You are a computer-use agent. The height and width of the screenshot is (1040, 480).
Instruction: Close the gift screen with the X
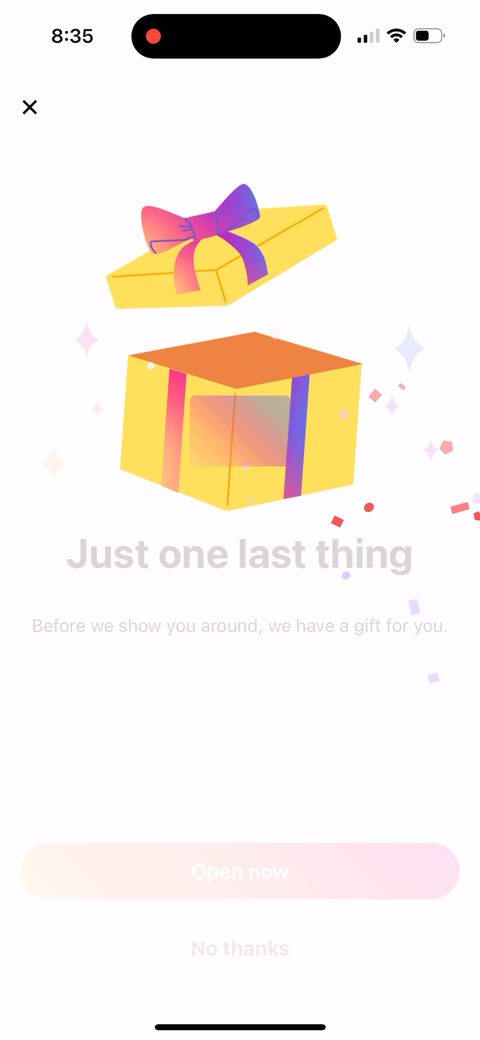pos(30,107)
